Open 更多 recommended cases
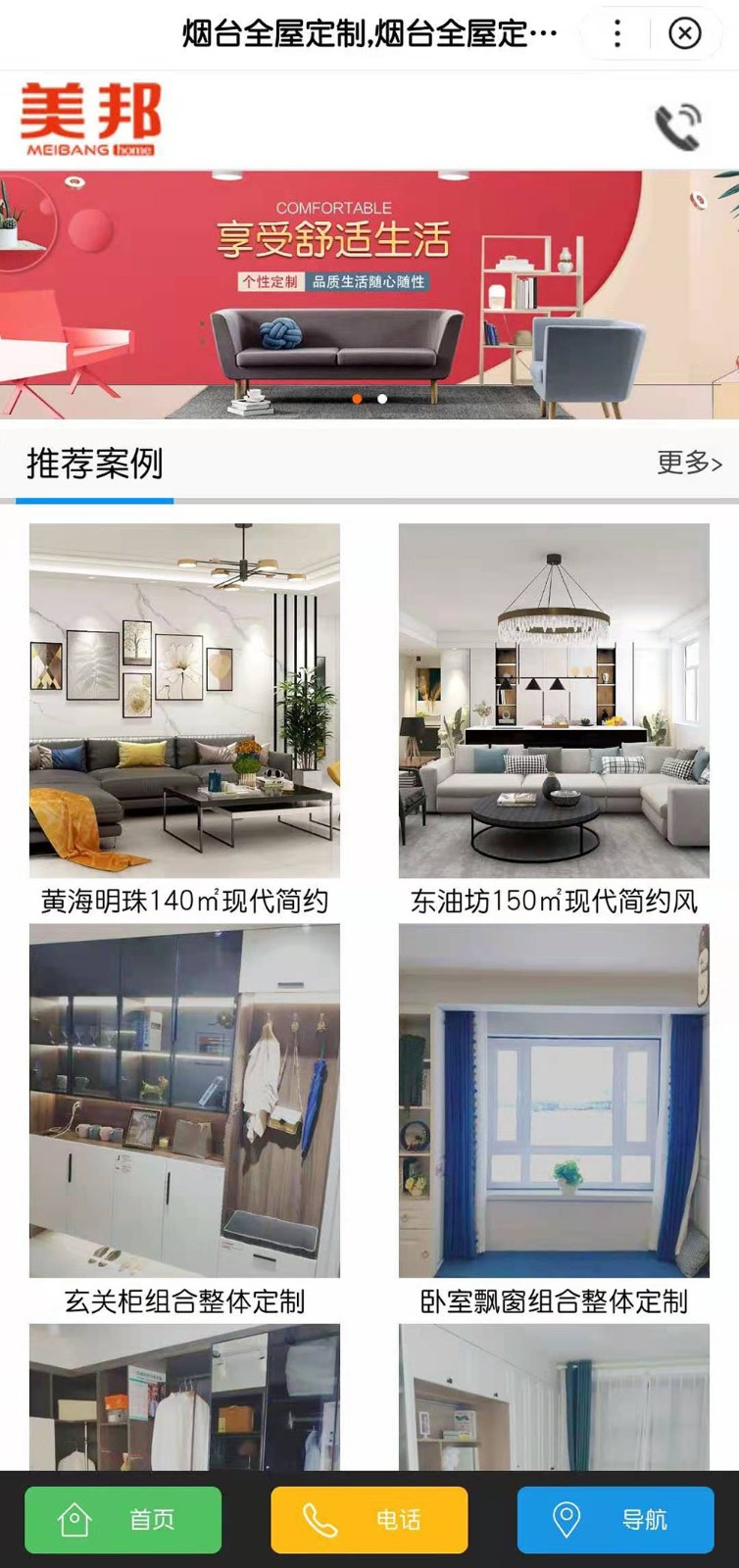 pos(688,463)
